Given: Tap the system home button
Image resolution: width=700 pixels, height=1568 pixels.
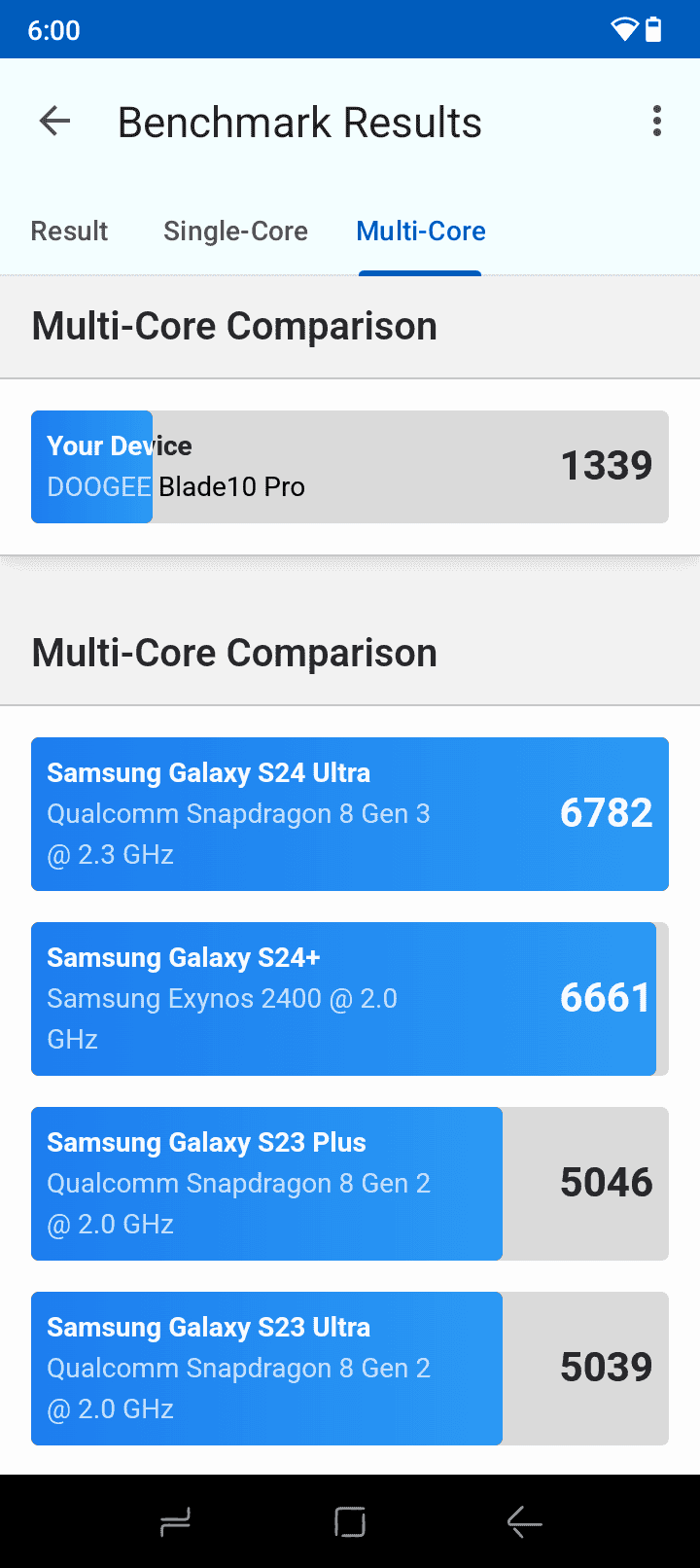Looking at the screenshot, I should click(350, 1521).
